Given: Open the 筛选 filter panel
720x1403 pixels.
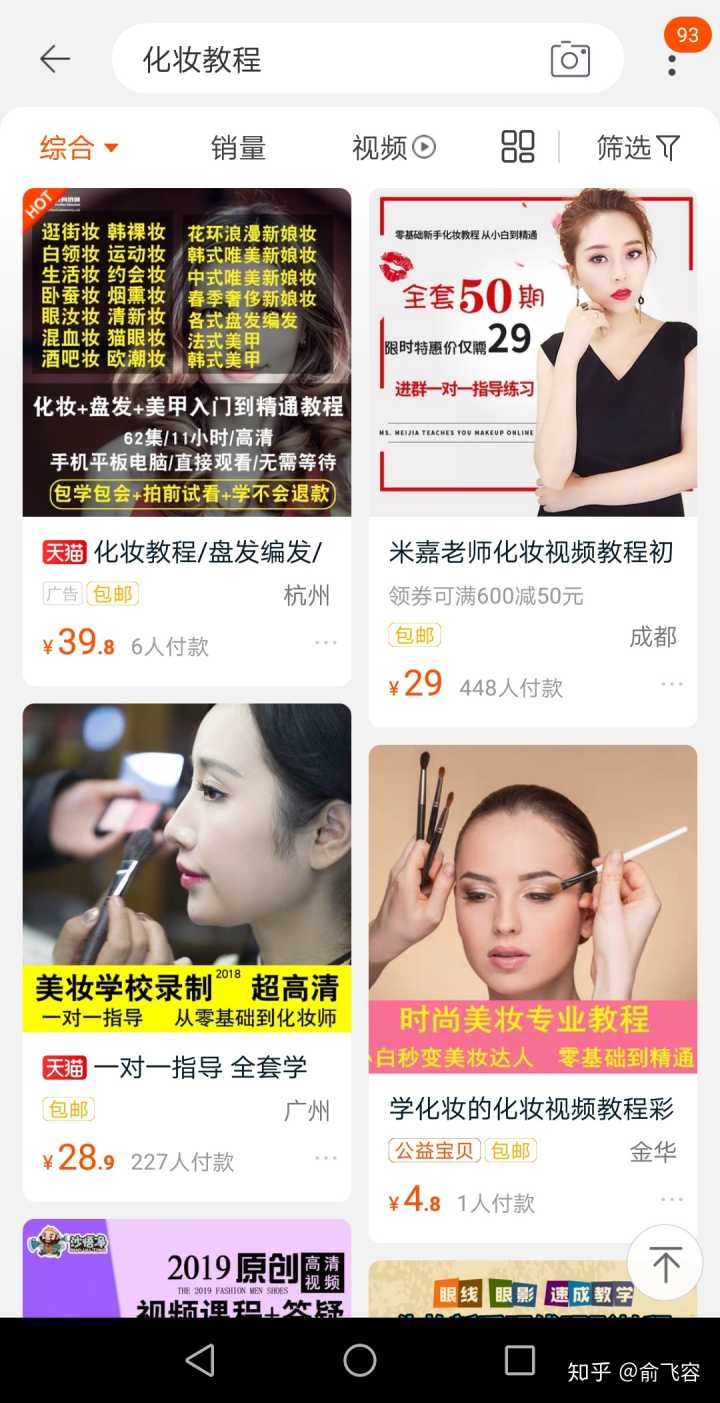Looking at the screenshot, I should (638, 148).
